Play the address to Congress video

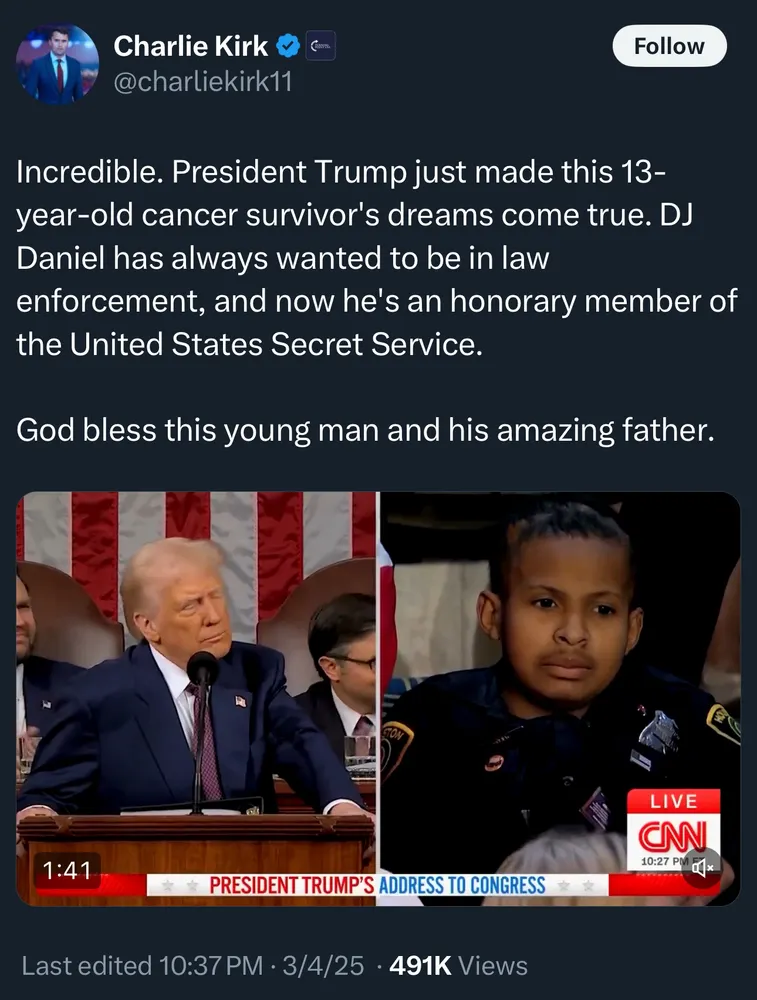(378, 698)
